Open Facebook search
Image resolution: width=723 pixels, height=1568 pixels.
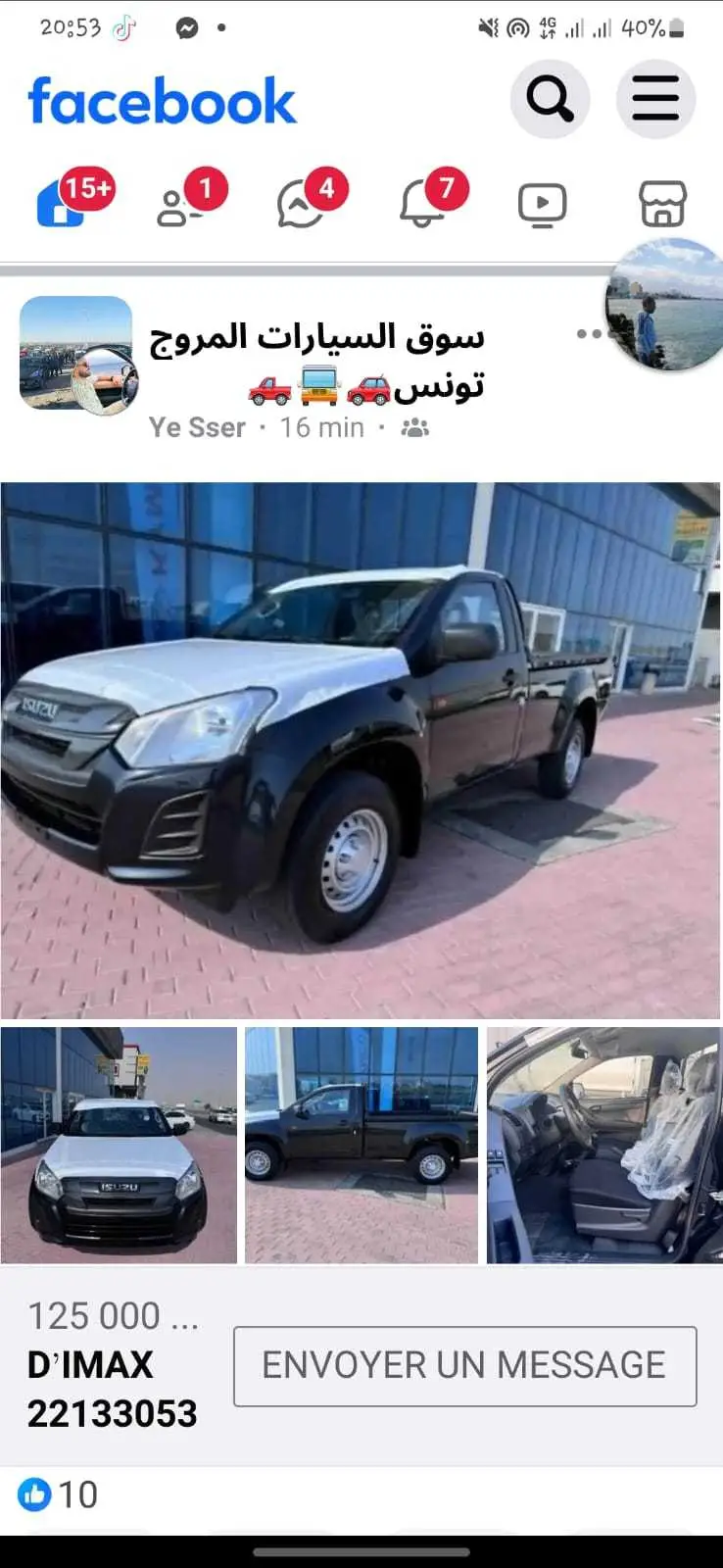pos(550,99)
